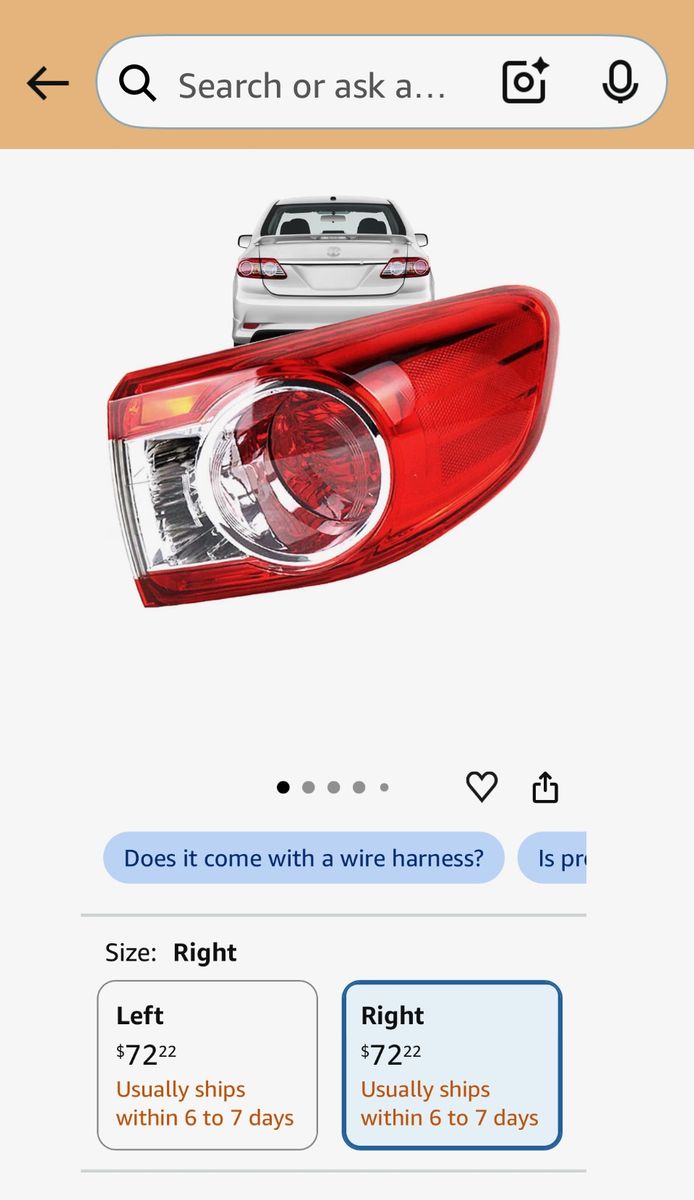Open camera lens search

525,82
